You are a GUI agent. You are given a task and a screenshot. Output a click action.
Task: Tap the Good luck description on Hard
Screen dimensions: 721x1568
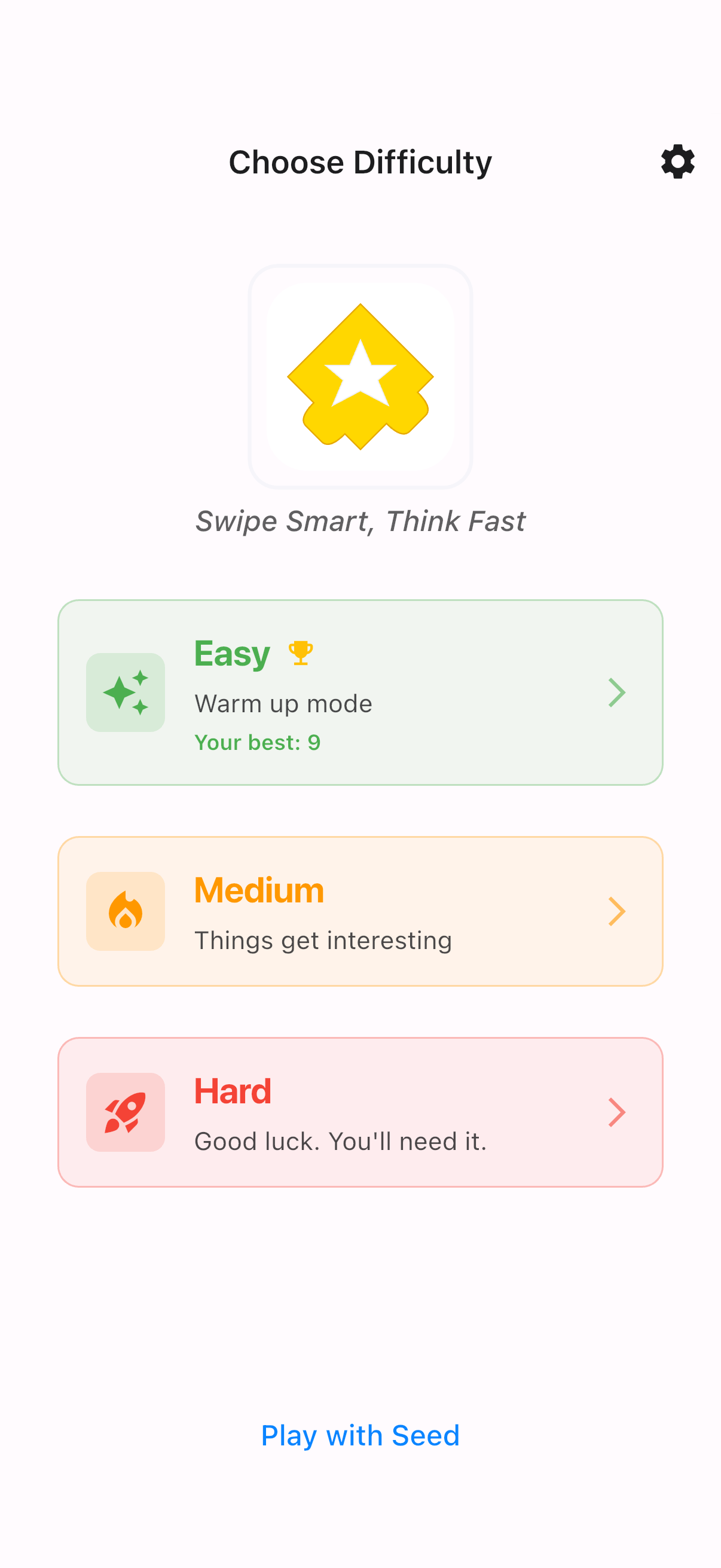pos(340,1141)
